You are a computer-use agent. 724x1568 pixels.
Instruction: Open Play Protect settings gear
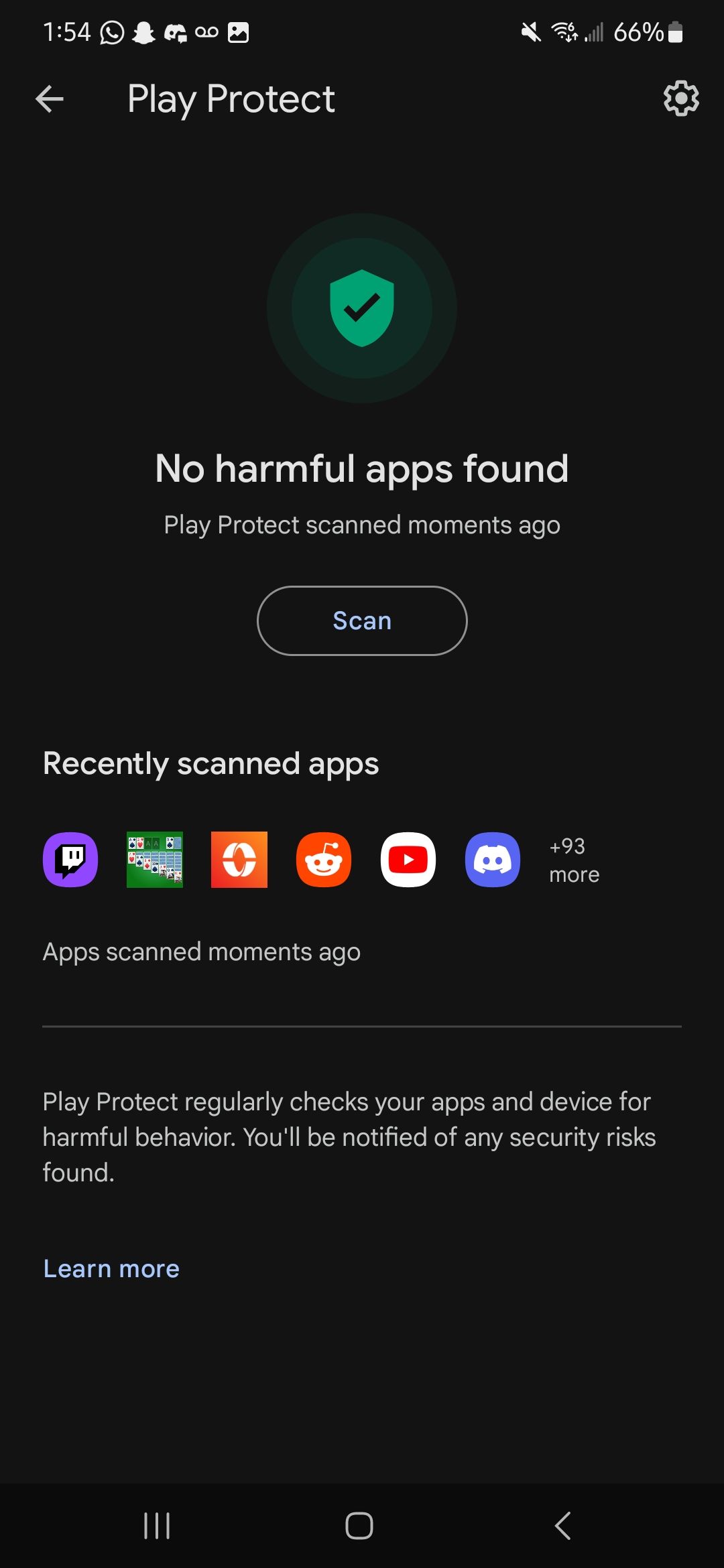click(680, 99)
